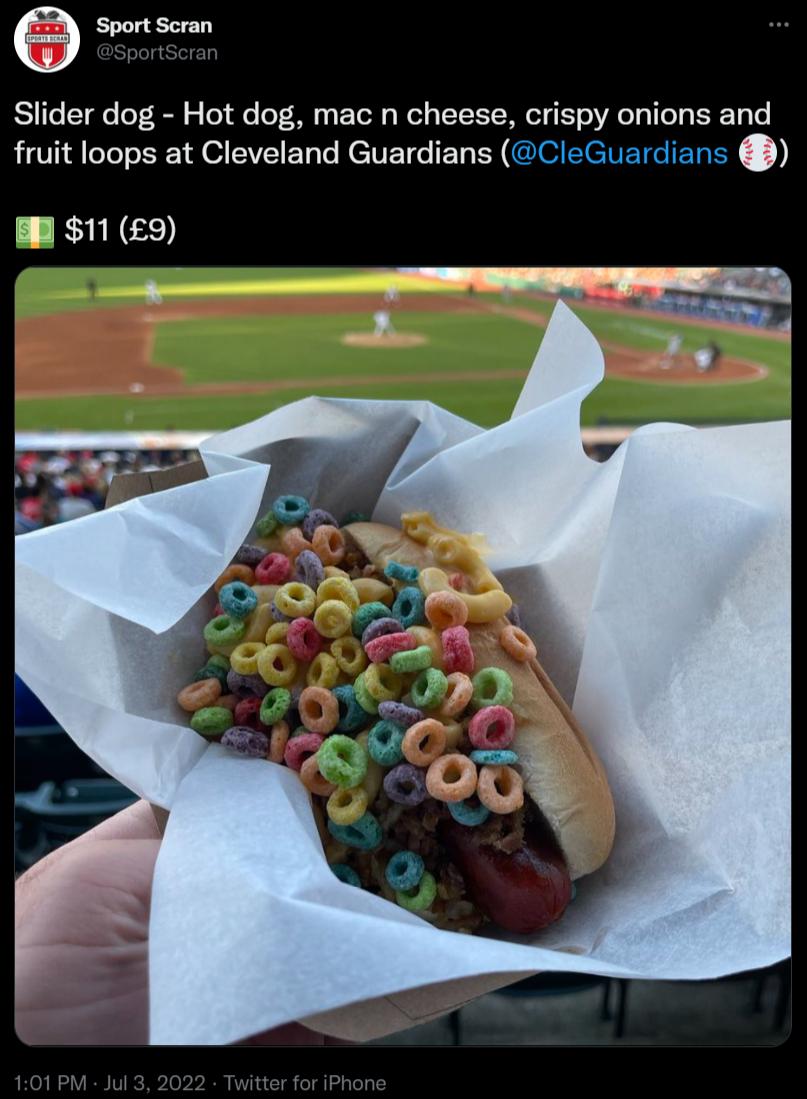807x1099 pixels.
Task: Click the 1:01 PM time label
Action: (42, 1083)
